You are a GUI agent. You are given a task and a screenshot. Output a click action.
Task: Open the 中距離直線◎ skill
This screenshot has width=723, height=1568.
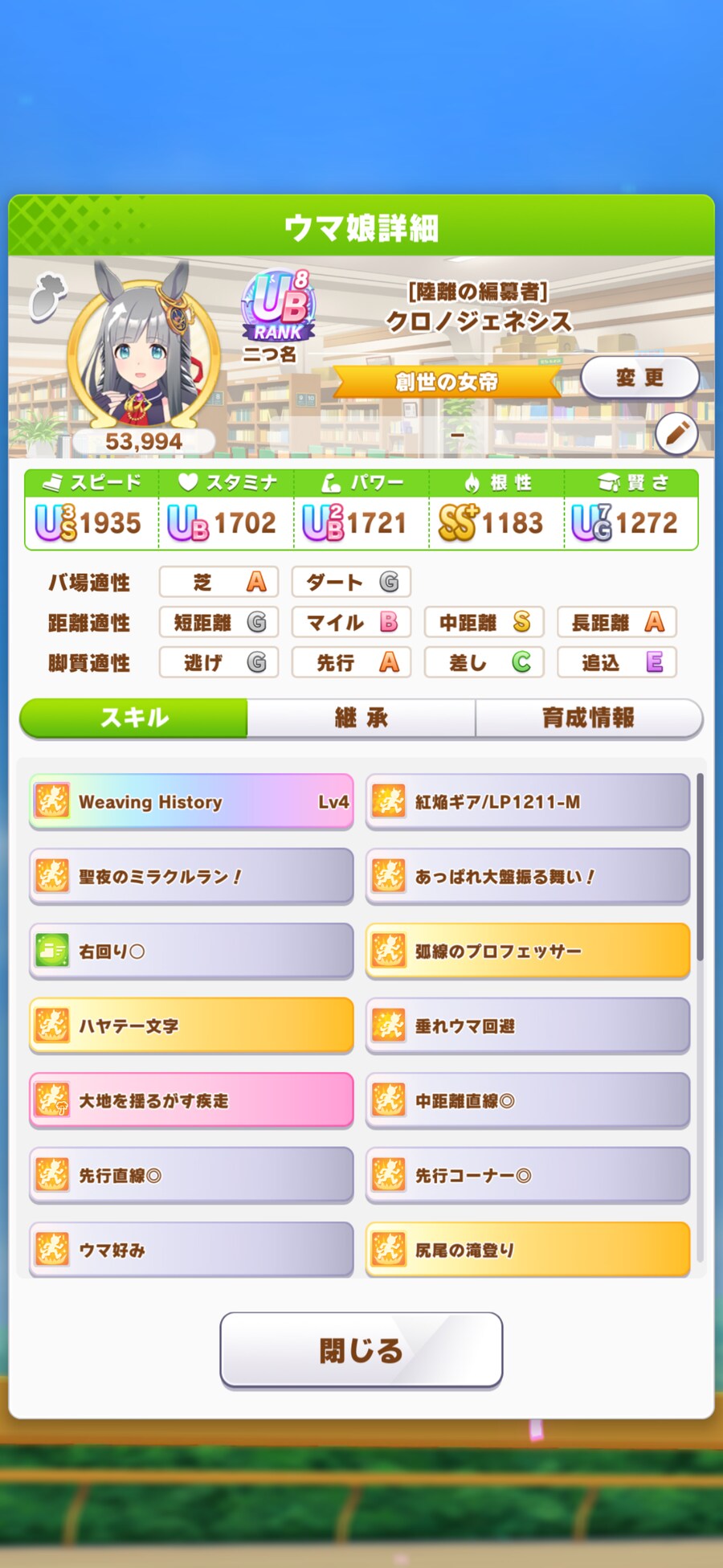pyautogui.click(x=528, y=1101)
